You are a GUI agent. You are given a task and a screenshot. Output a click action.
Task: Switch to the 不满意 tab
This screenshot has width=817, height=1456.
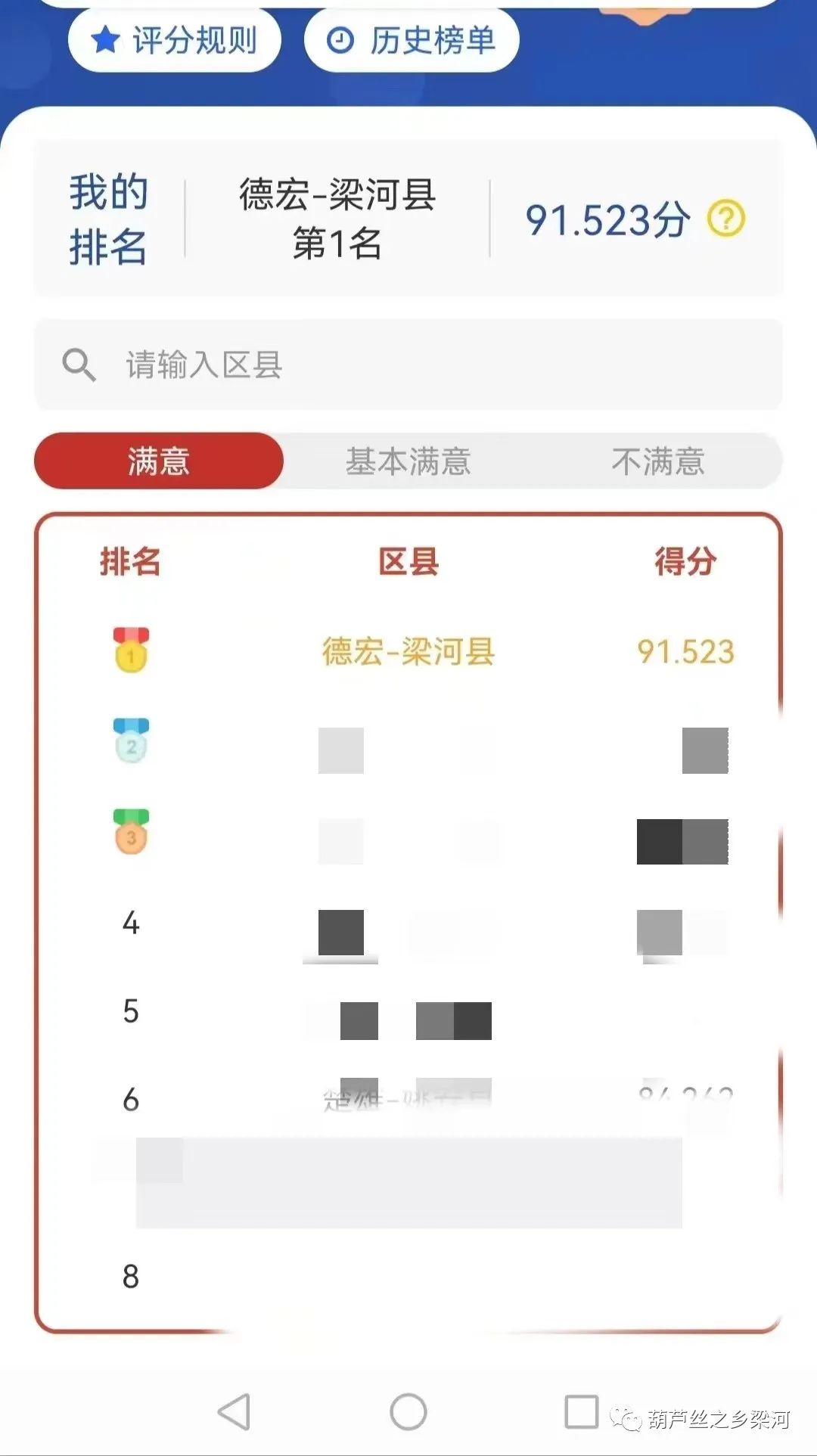pos(657,461)
